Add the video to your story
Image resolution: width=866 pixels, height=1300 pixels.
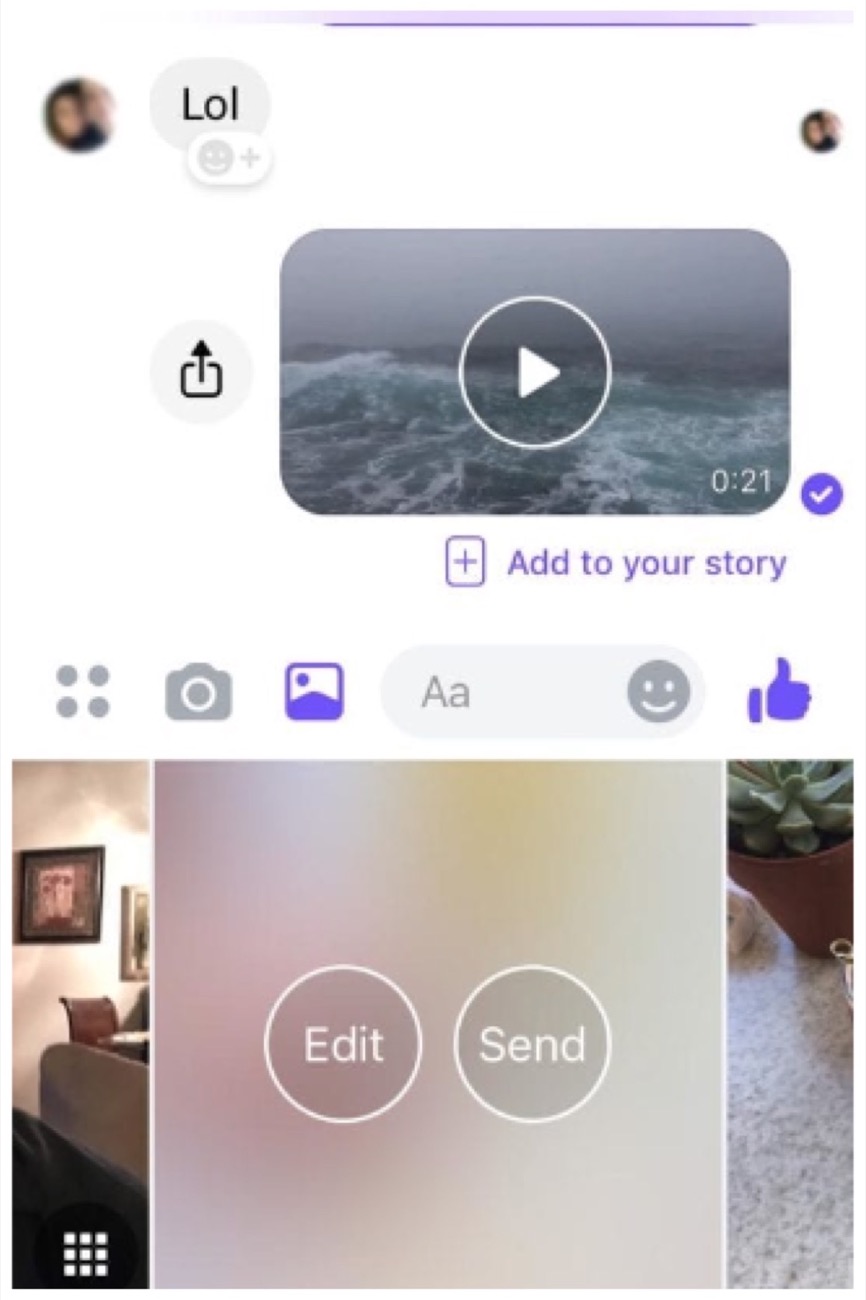(616, 563)
